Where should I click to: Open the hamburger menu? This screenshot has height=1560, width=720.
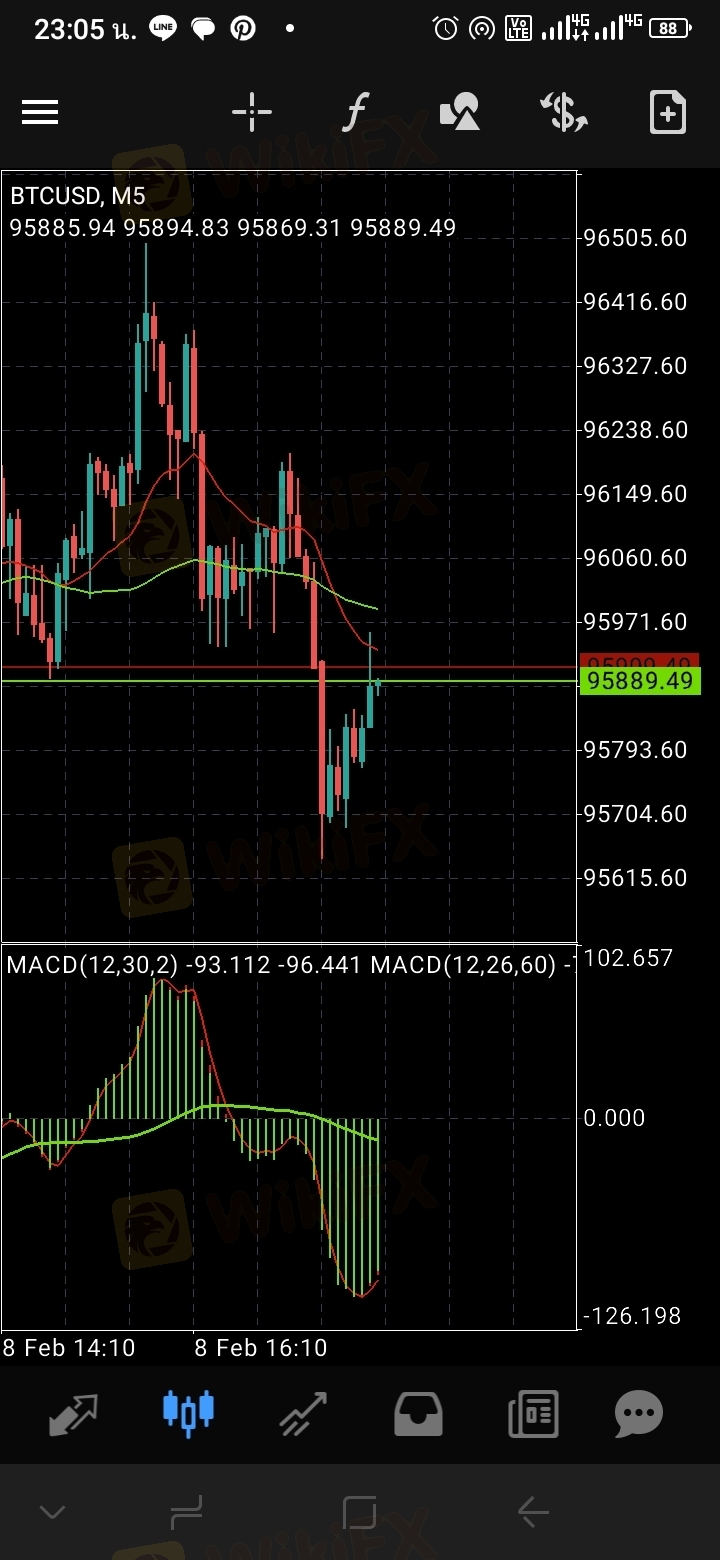tap(40, 113)
